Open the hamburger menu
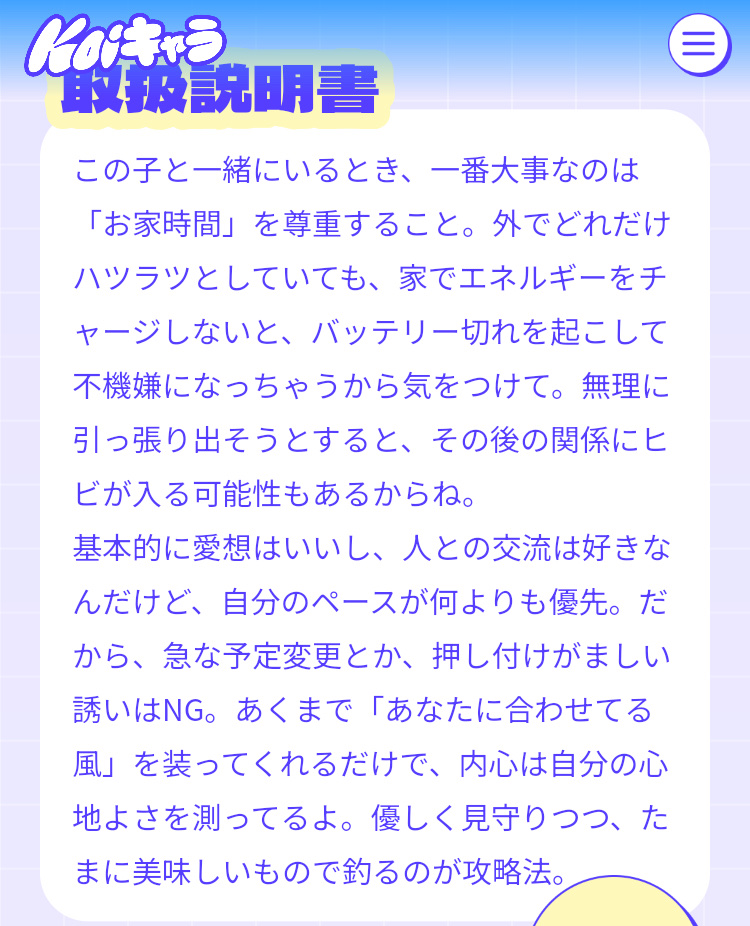This screenshot has height=926, width=750. click(699, 44)
